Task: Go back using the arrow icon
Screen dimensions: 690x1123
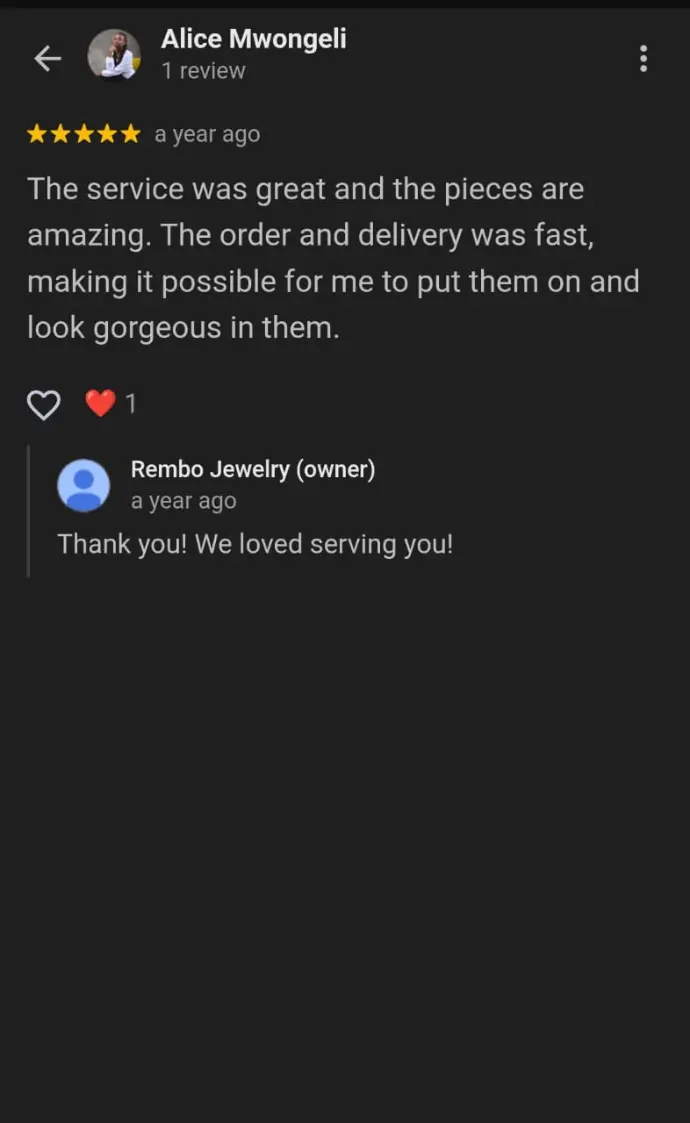Action: (47, 59)
